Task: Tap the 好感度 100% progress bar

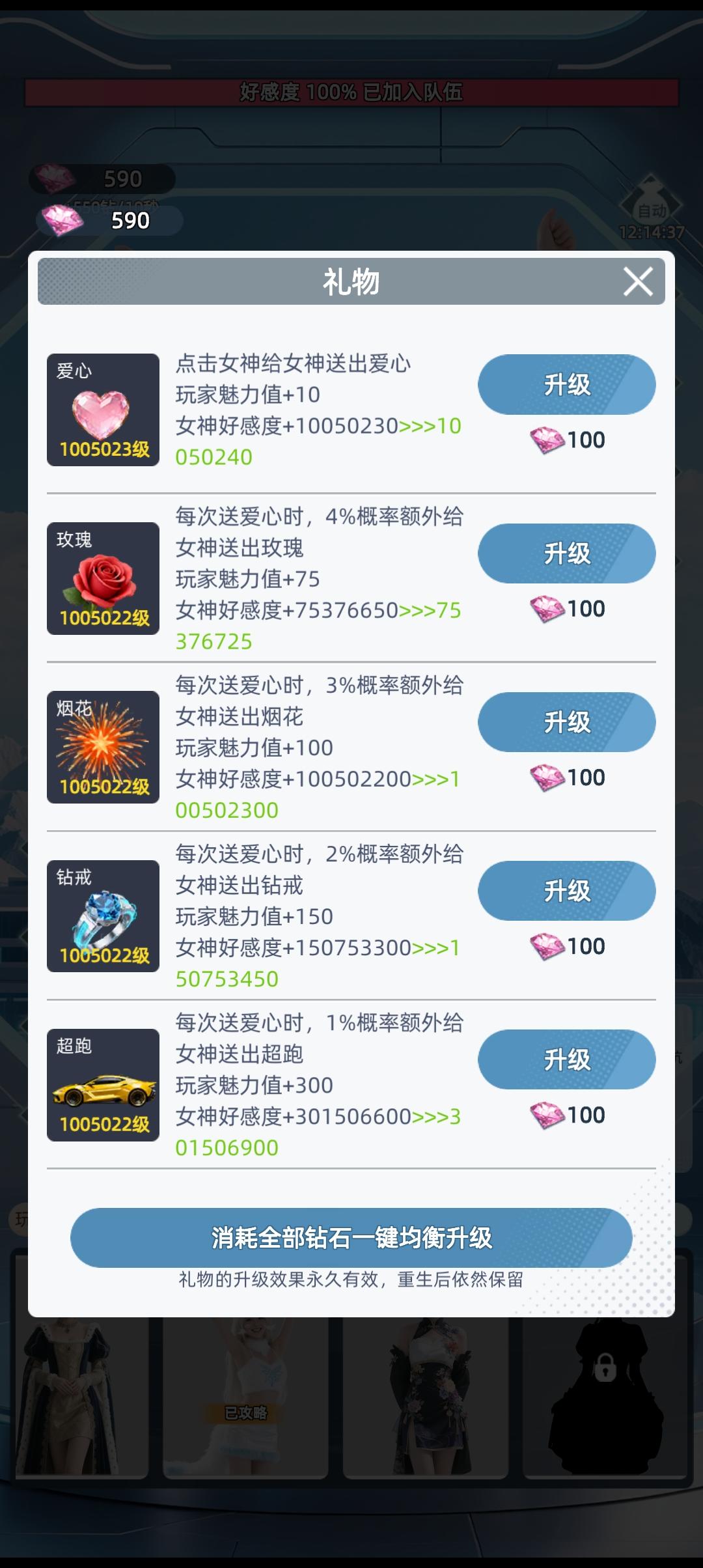Action: coord(351,92)
